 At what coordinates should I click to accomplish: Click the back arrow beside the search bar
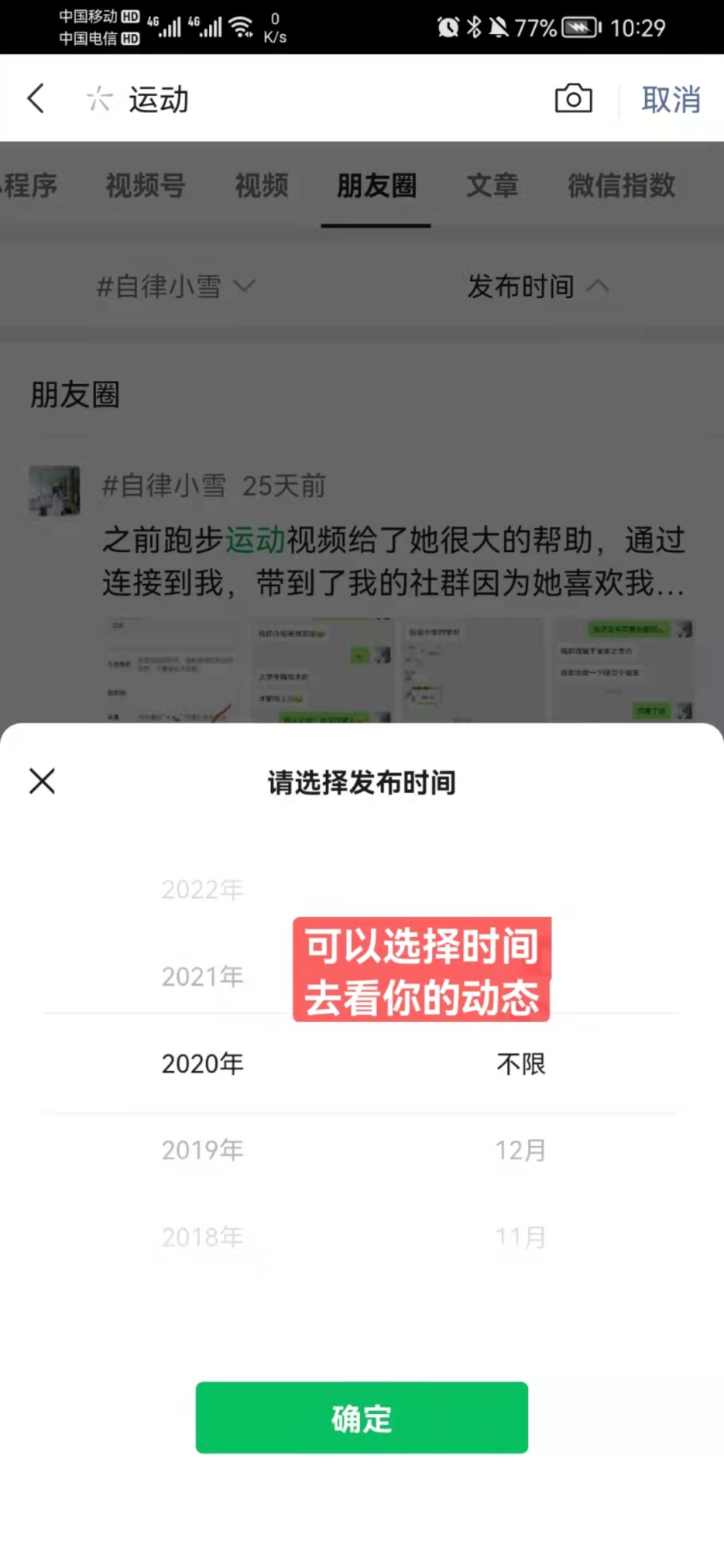[x=36, y=99]
